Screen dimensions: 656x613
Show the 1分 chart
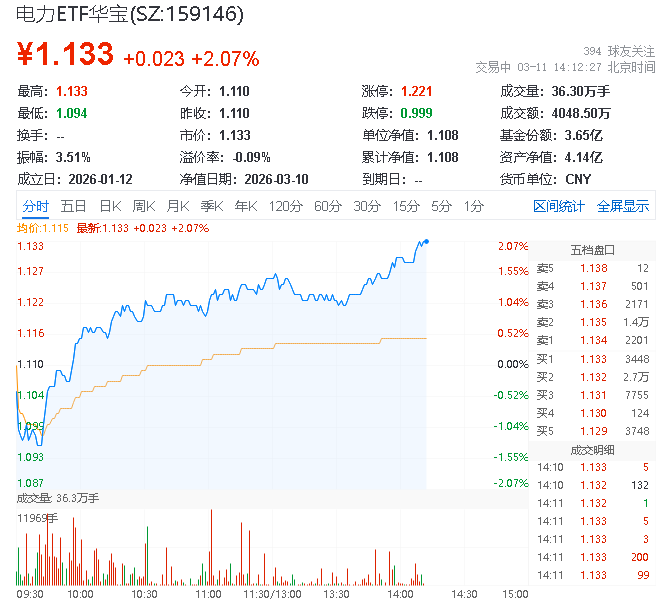[473, 206]
